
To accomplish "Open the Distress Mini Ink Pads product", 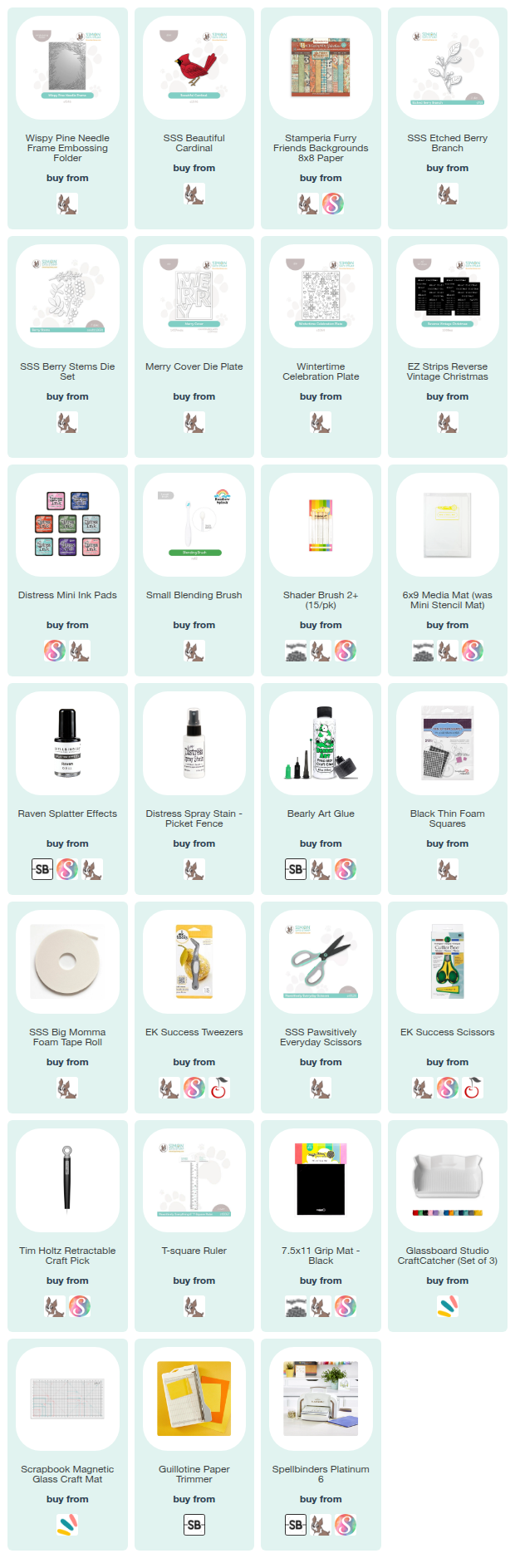I will click(x=67, y=524).
